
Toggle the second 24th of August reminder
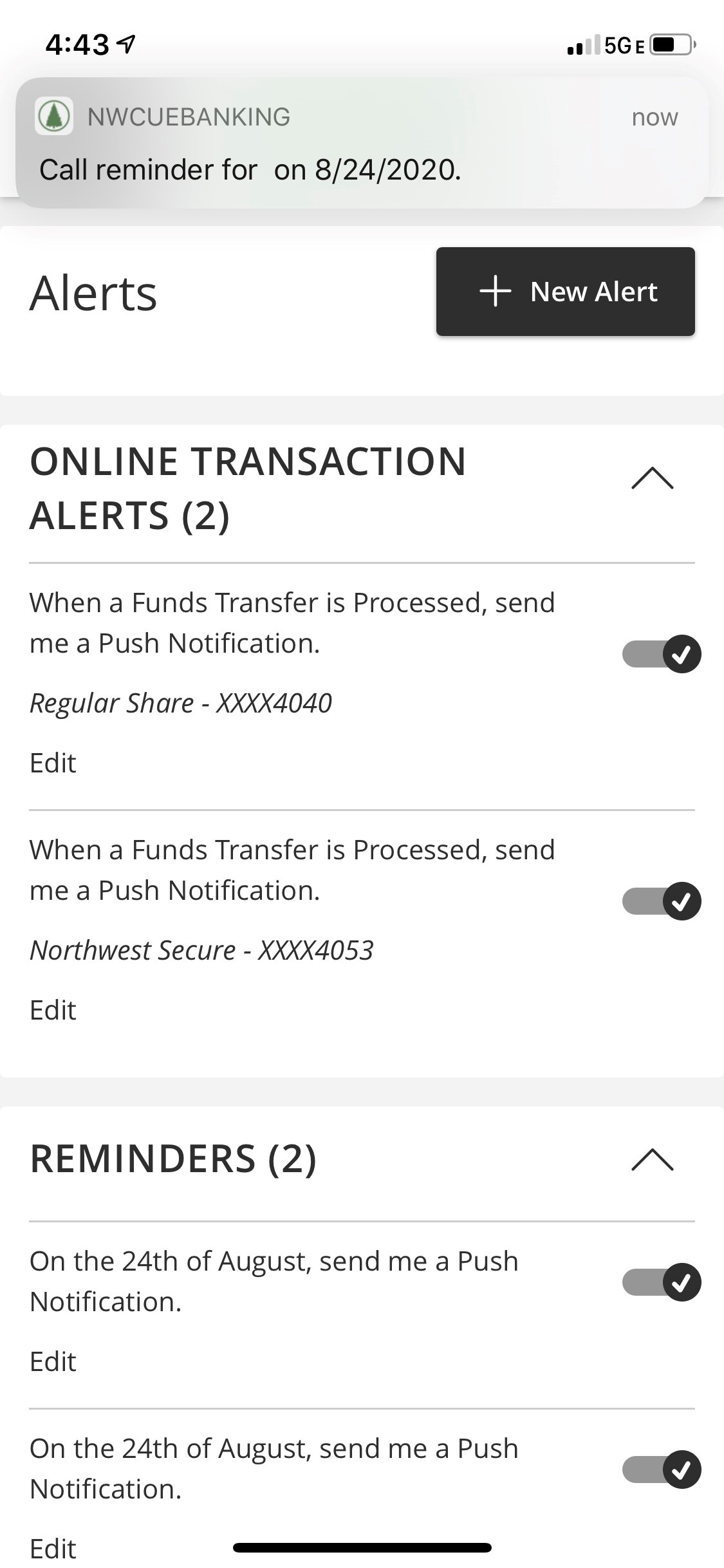pos(662,1470)
